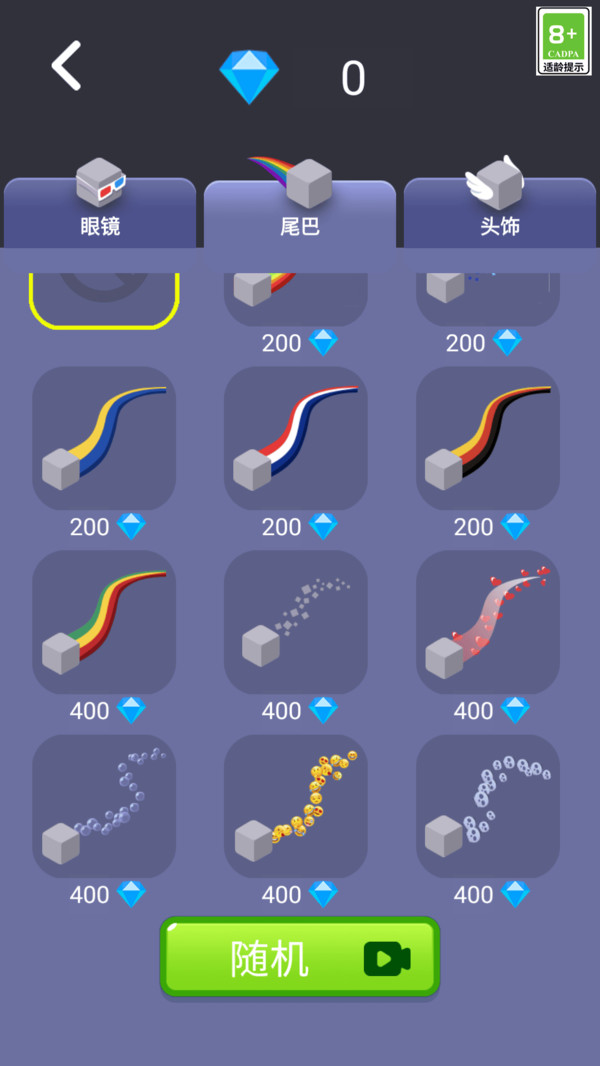
Task: Pick the red hearts tail
Action: point(488,622)
